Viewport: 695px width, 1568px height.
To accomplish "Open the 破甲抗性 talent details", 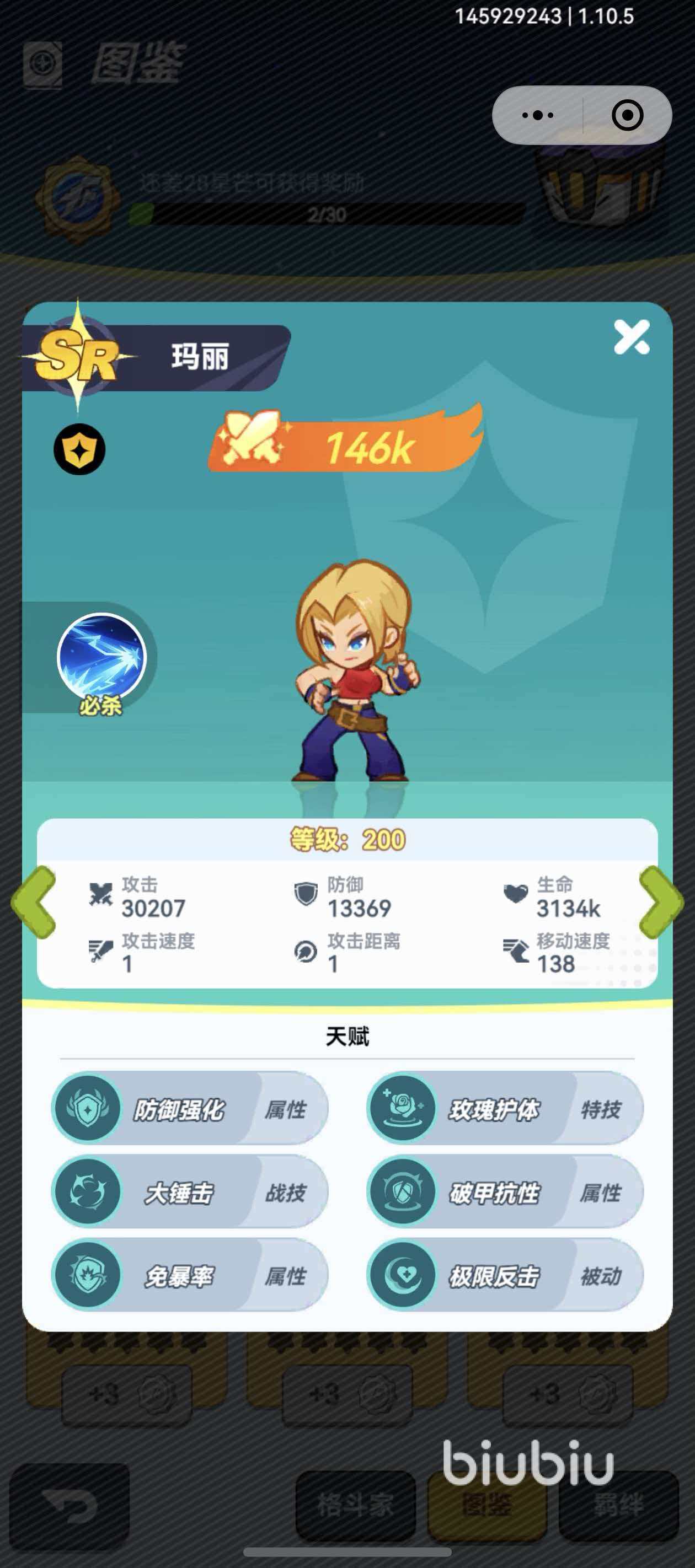I will pos(505,1192).
